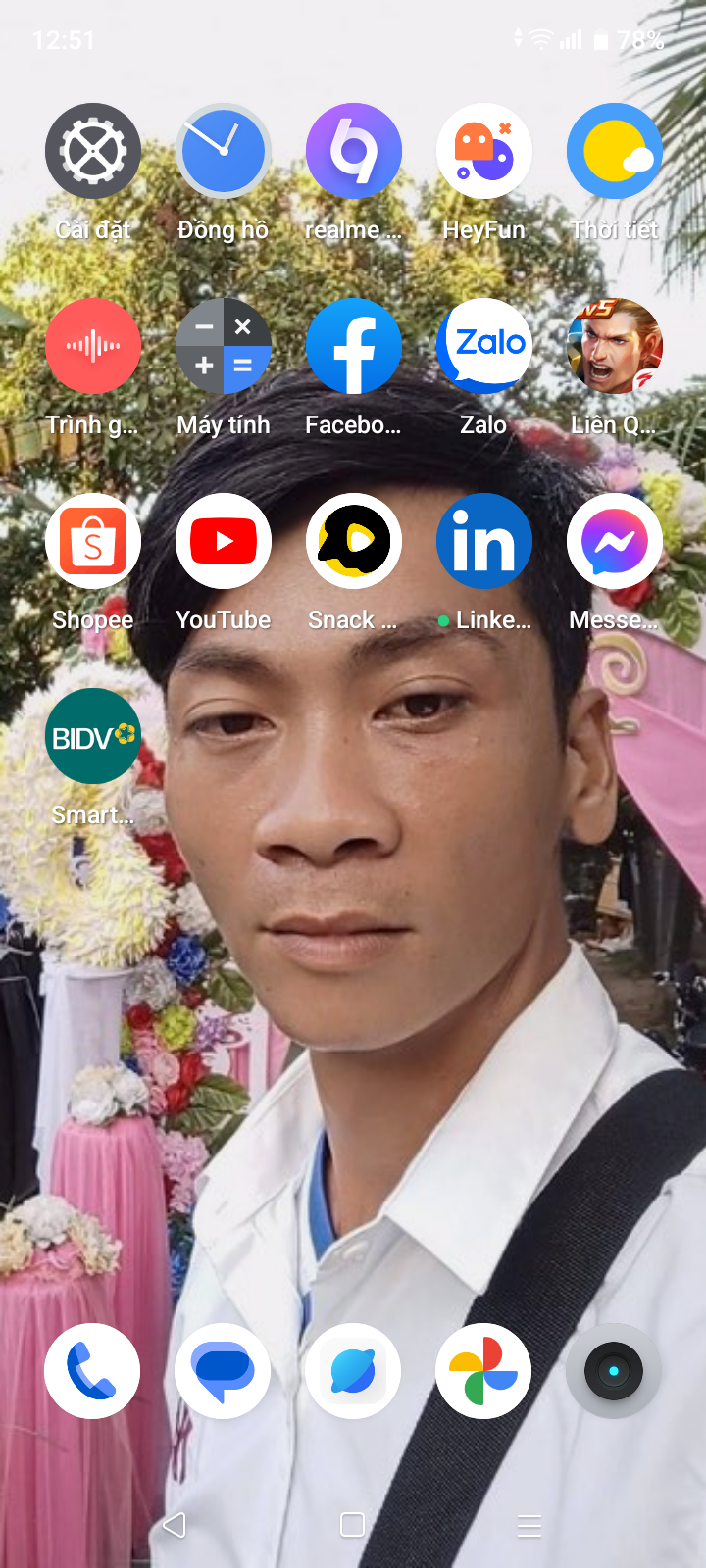Launch Google Photos from the dock

(x=483, y=1371)
